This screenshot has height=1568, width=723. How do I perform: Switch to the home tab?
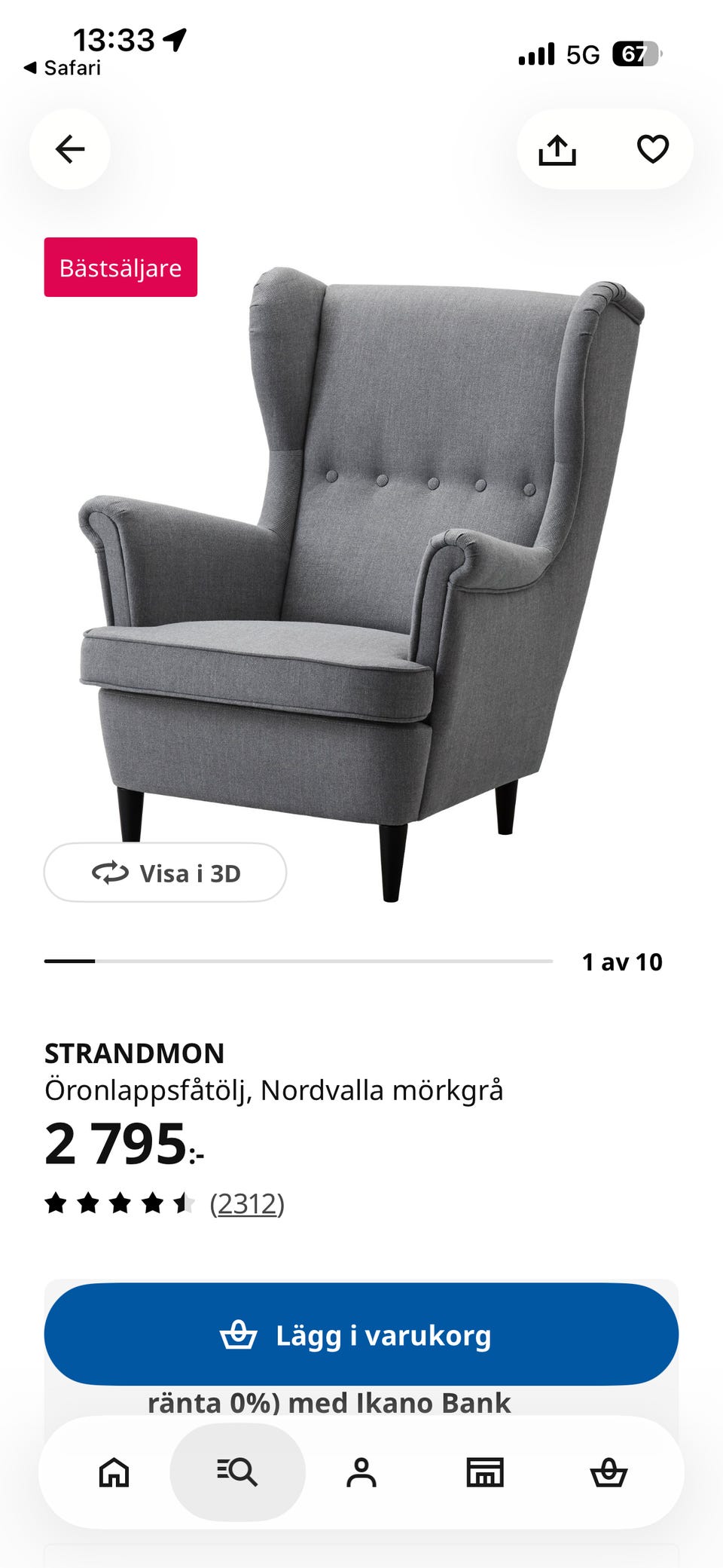click(x=114, y=1472)
